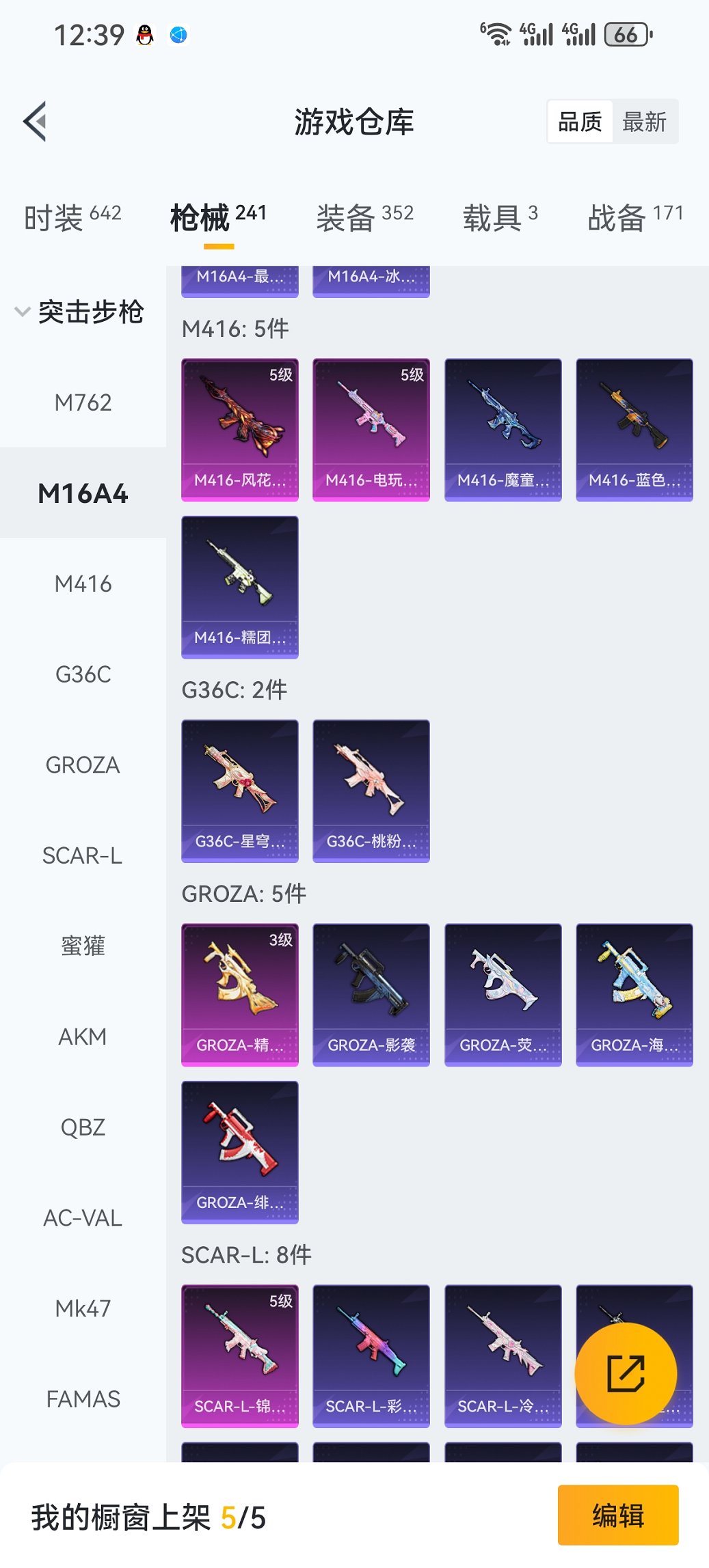Switch to the 装备 tab
The image size is (709, 1568).
(364, 218)
